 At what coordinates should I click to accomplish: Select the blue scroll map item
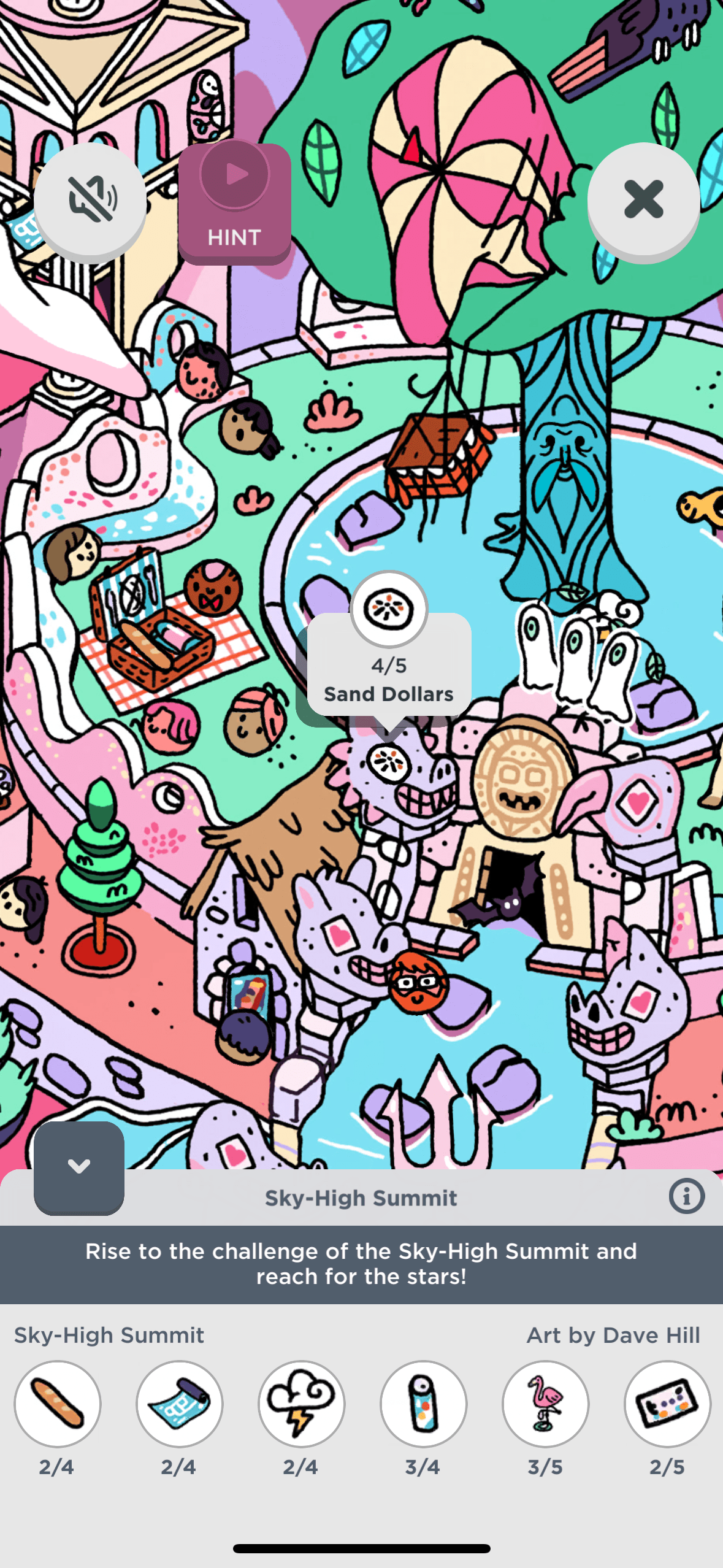[x=180, y=1404]
